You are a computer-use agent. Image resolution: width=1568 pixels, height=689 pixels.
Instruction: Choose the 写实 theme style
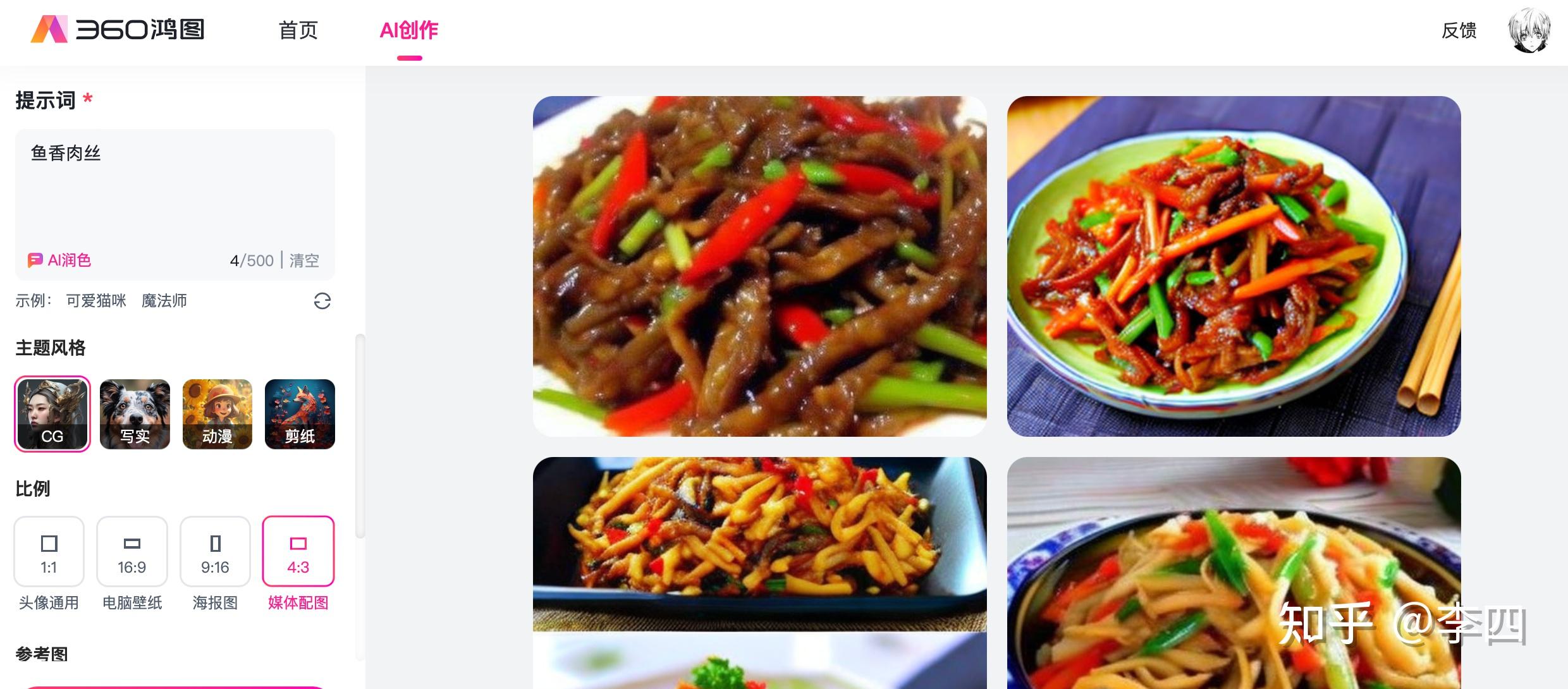pyautogui.click(x=135, y=414)
